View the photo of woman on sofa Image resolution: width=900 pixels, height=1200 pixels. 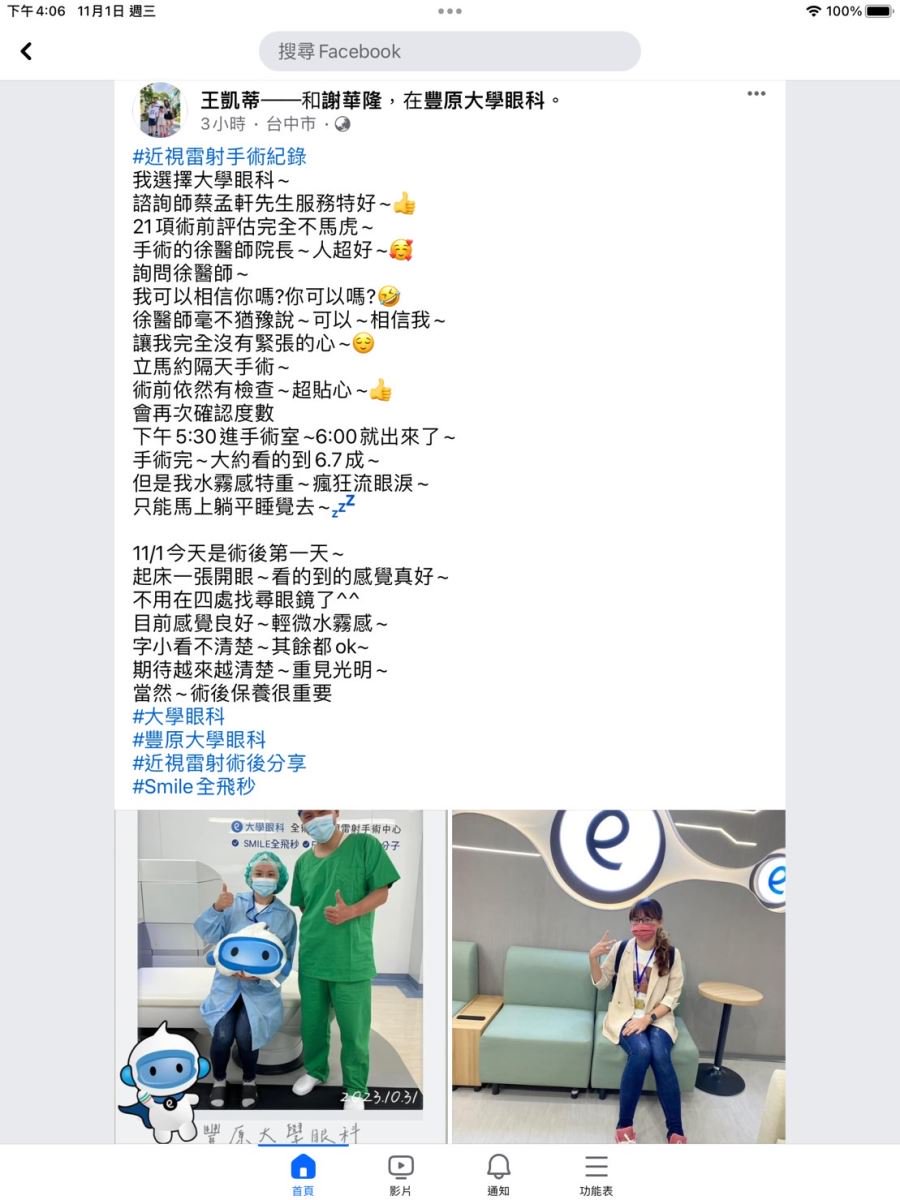point(618,975)
